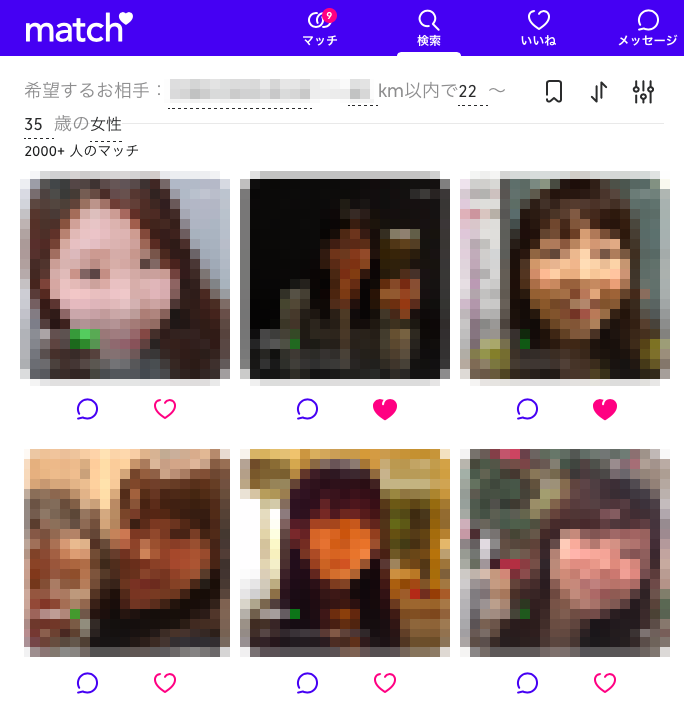Open the マッチ tab
The image size is (684, 707).
coord(320,28)
